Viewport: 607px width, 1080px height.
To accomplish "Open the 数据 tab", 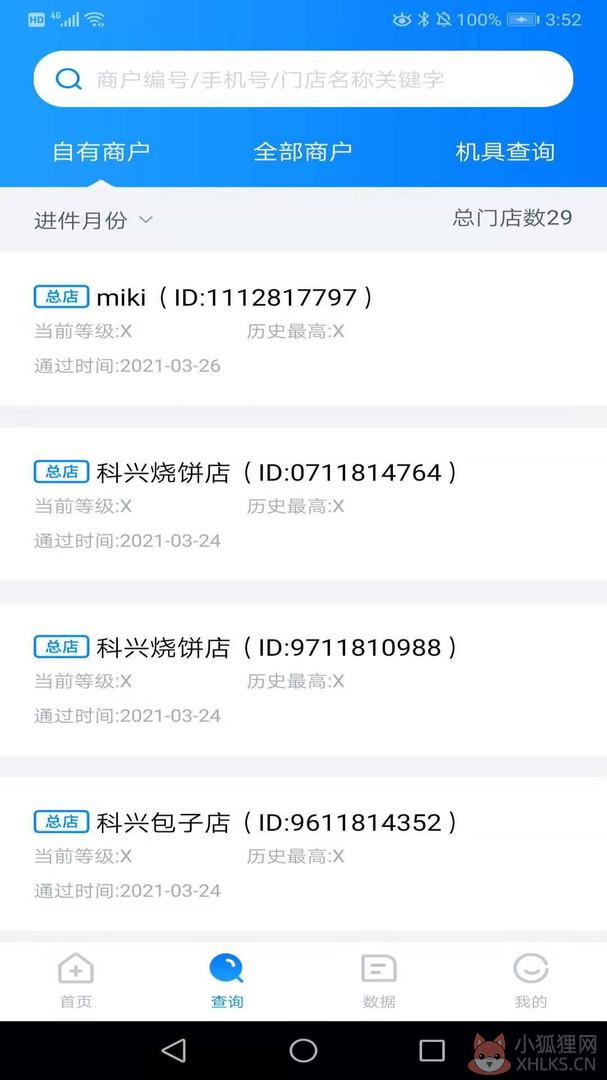I will [x=379, y=981].
